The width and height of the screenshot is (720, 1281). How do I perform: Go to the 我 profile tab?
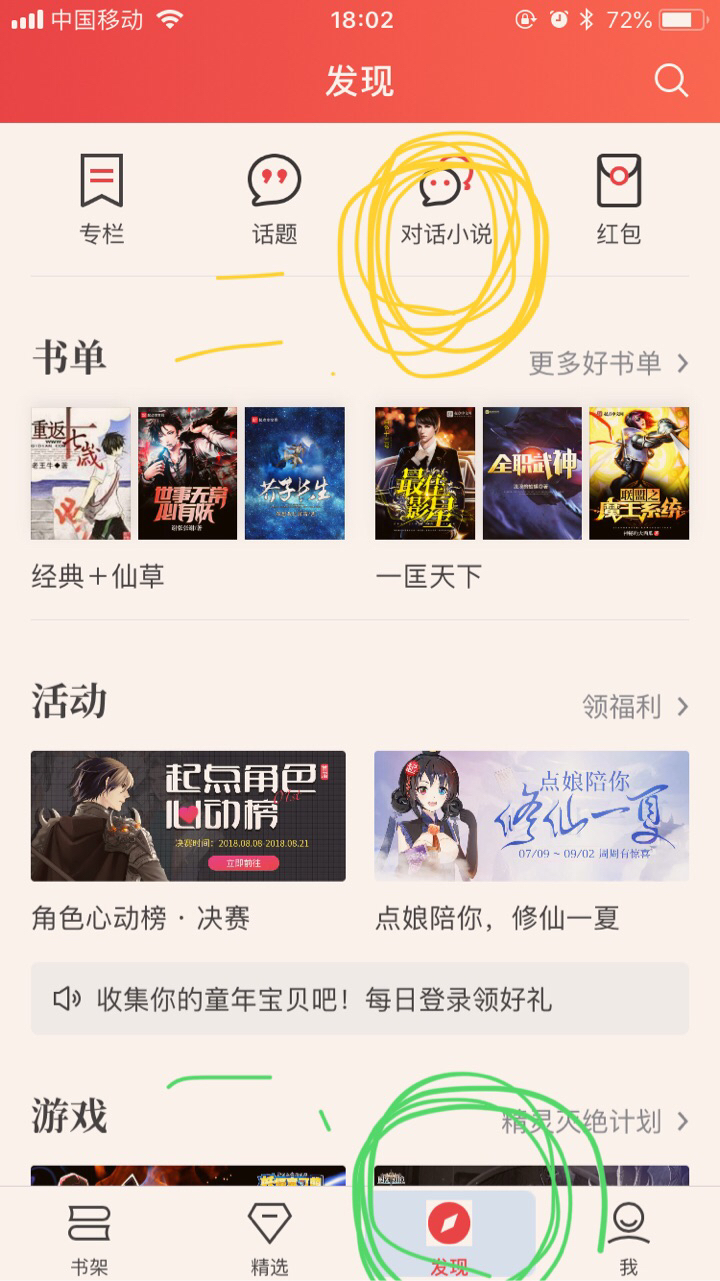(628, 1235)
